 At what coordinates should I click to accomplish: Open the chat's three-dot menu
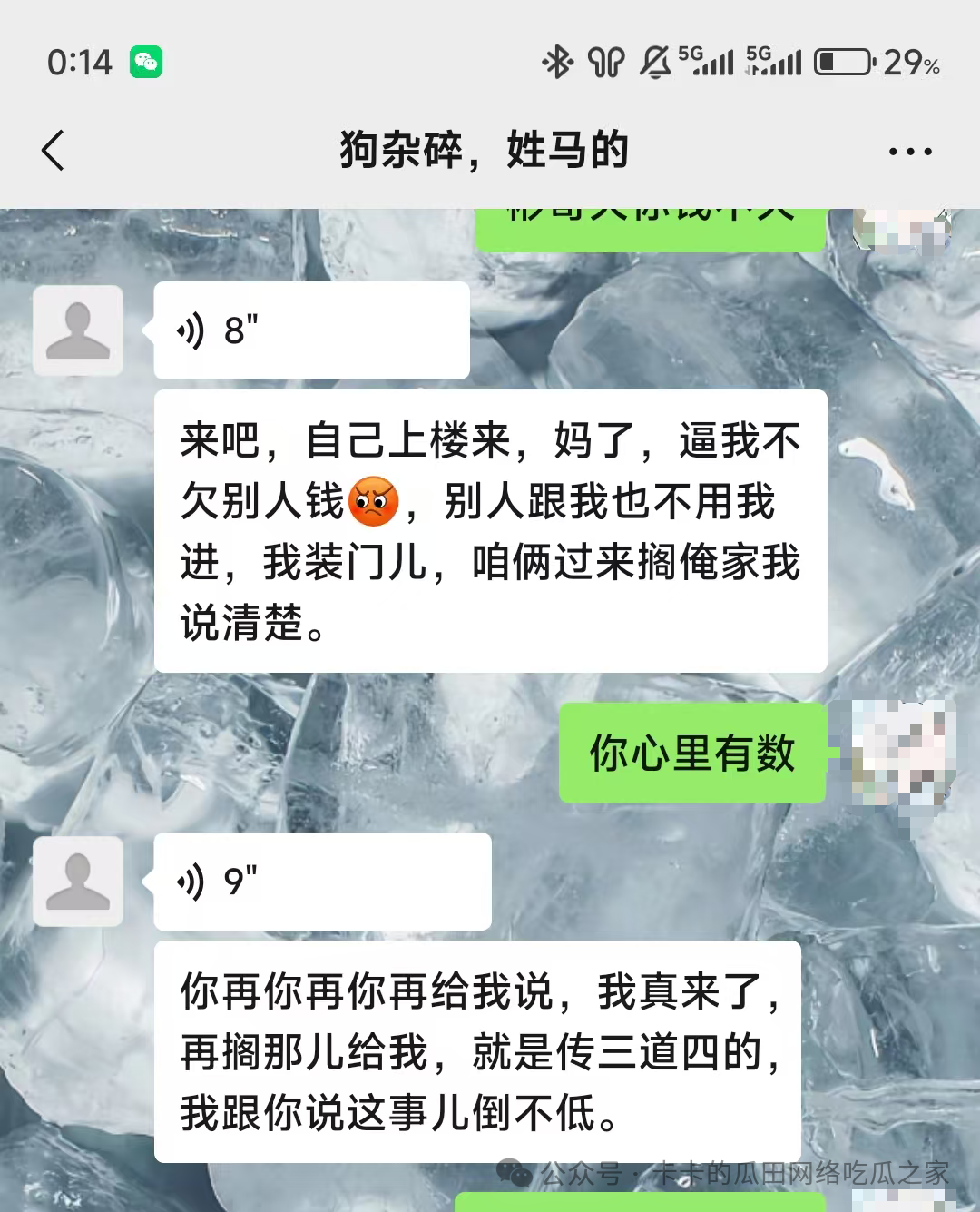pos(910,152)
